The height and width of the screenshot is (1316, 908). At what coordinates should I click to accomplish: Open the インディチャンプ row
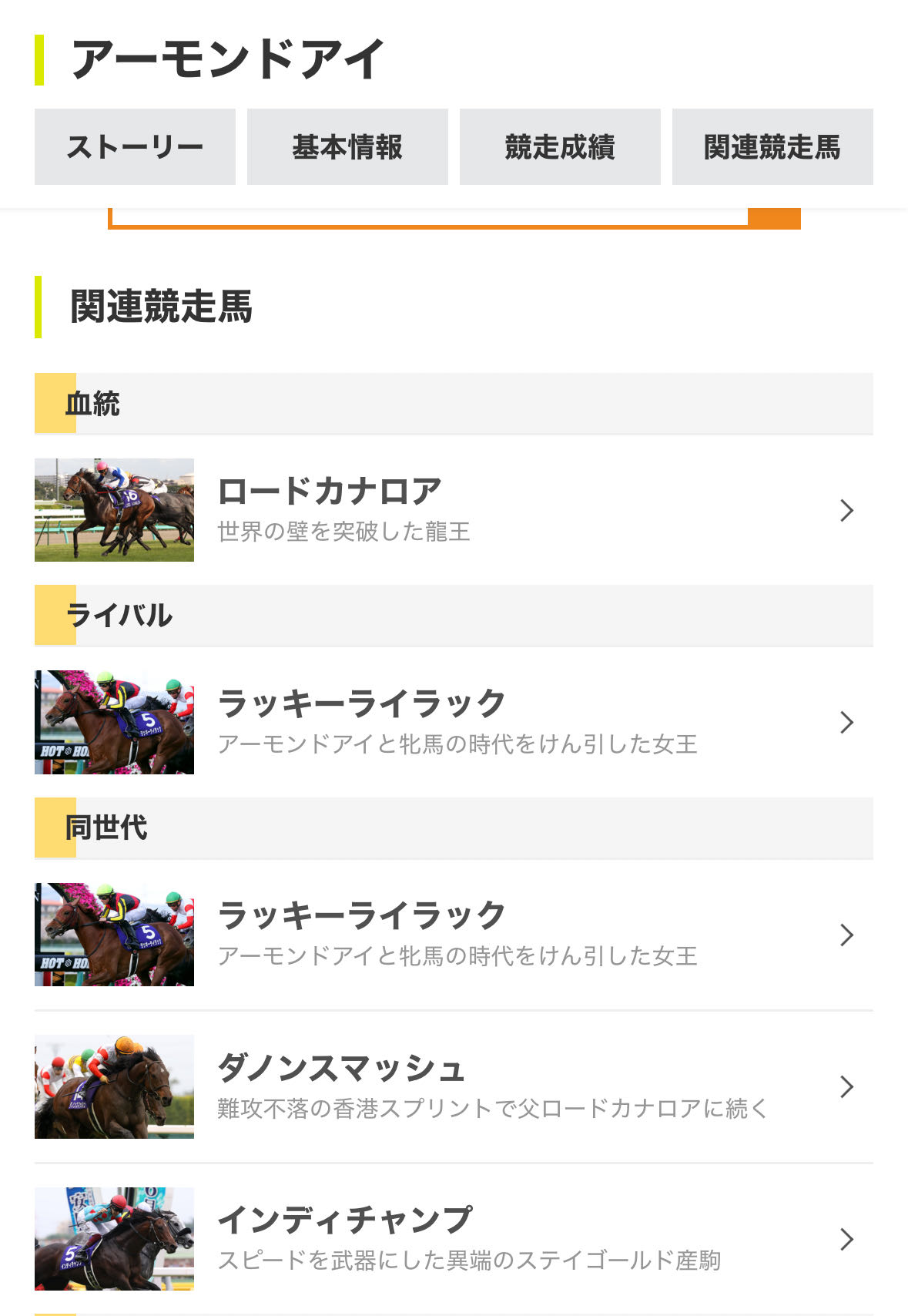pyautogui.click(x=454, y=1238)
